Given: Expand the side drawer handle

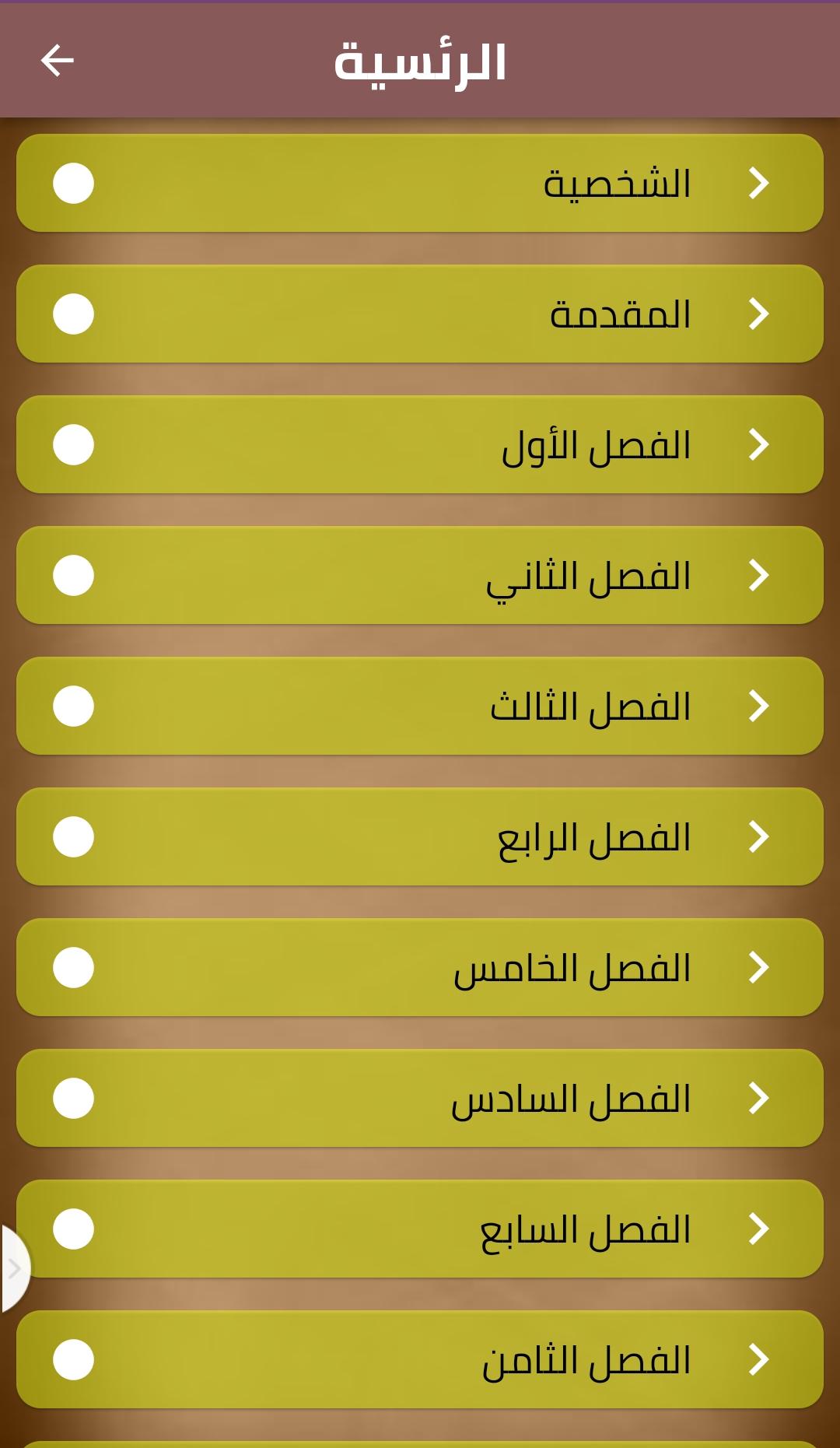Looking at the screenshot, I should click(14, 1269).
